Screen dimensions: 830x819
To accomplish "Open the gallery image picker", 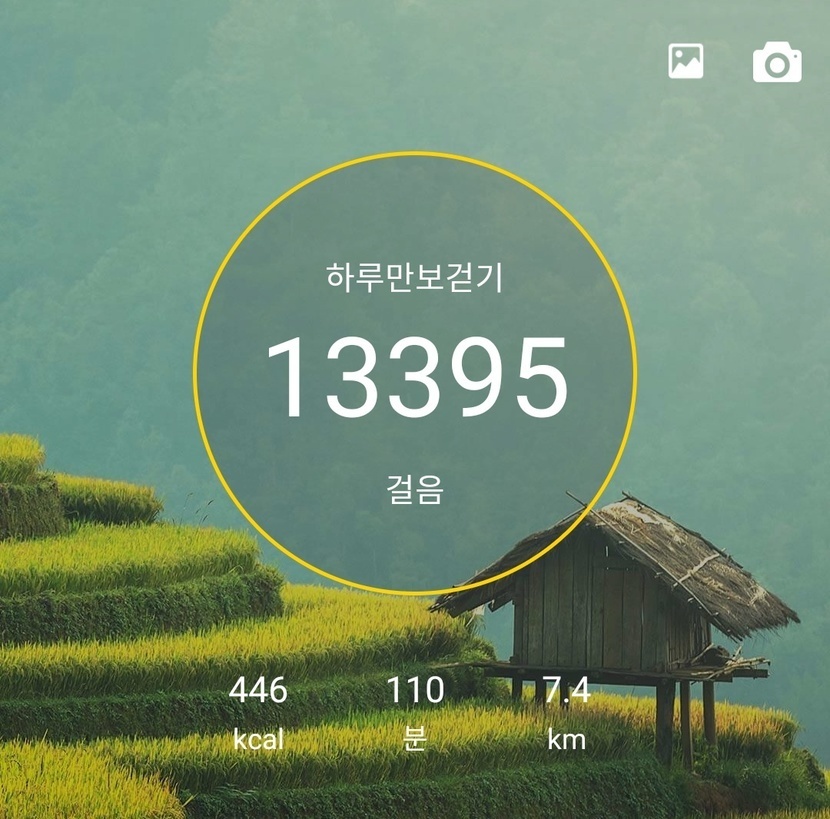I will [x=686, y=61].
